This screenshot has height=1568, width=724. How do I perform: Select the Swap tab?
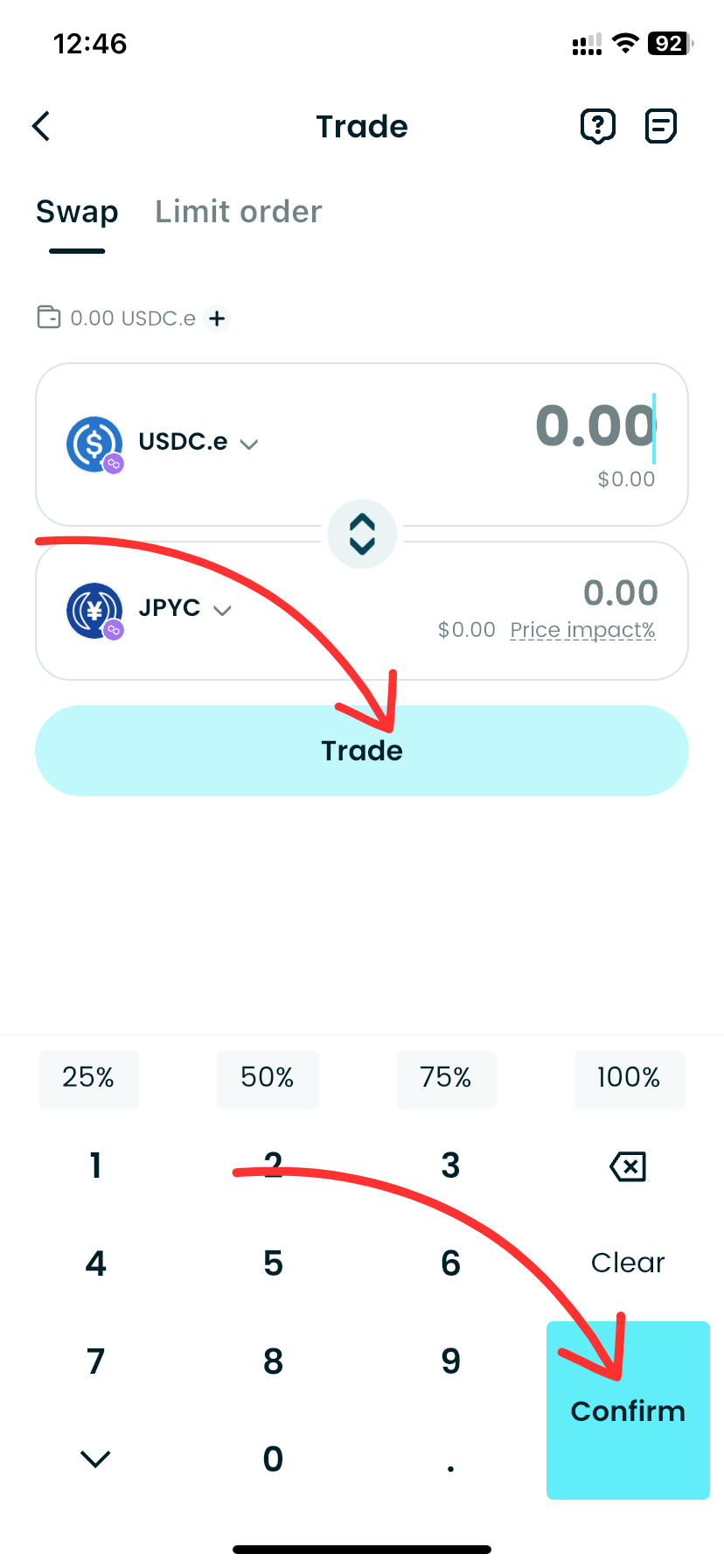click(77, 211)
